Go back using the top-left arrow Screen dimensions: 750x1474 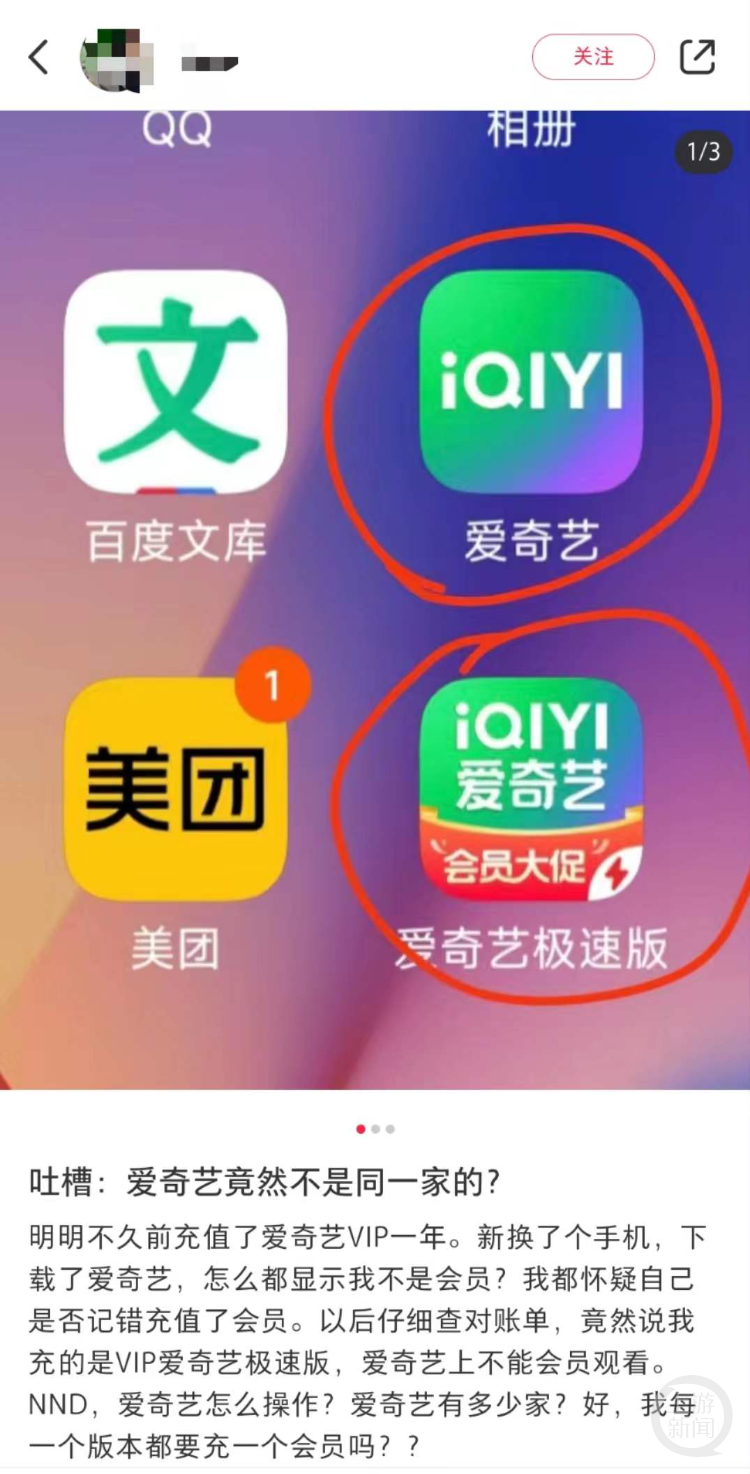38,57
